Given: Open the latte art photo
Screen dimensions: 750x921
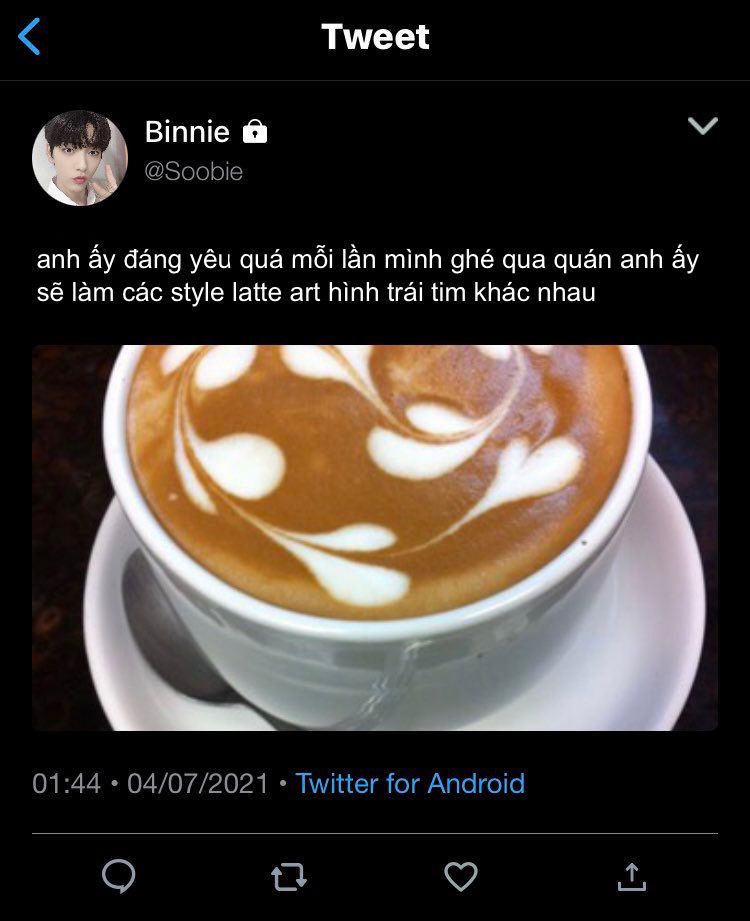Looking at the screenshot, I should point(375,538).
